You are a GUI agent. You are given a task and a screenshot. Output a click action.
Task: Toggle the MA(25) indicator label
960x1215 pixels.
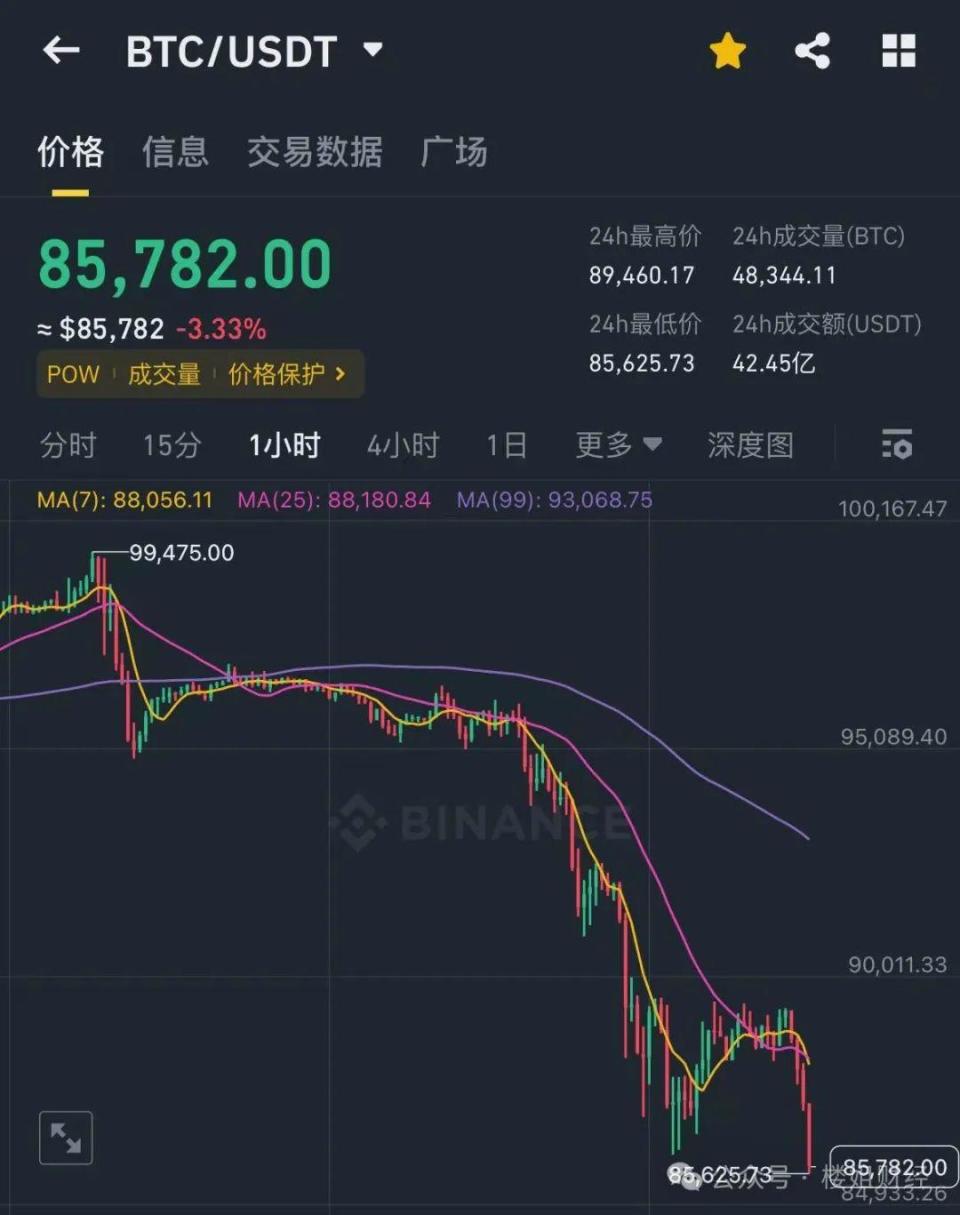(335, 498)
